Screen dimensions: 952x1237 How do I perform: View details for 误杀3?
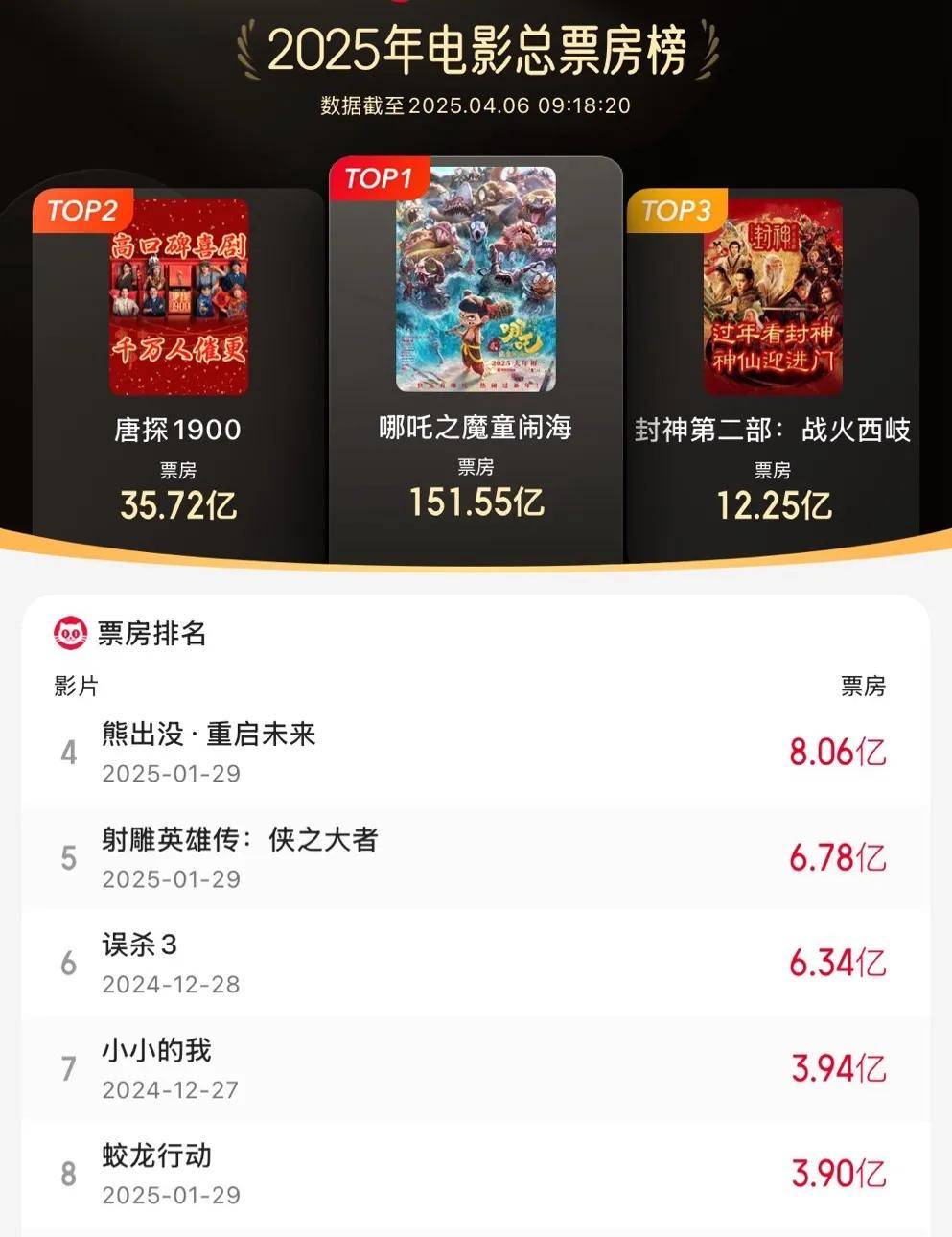(x=475, y=964)
